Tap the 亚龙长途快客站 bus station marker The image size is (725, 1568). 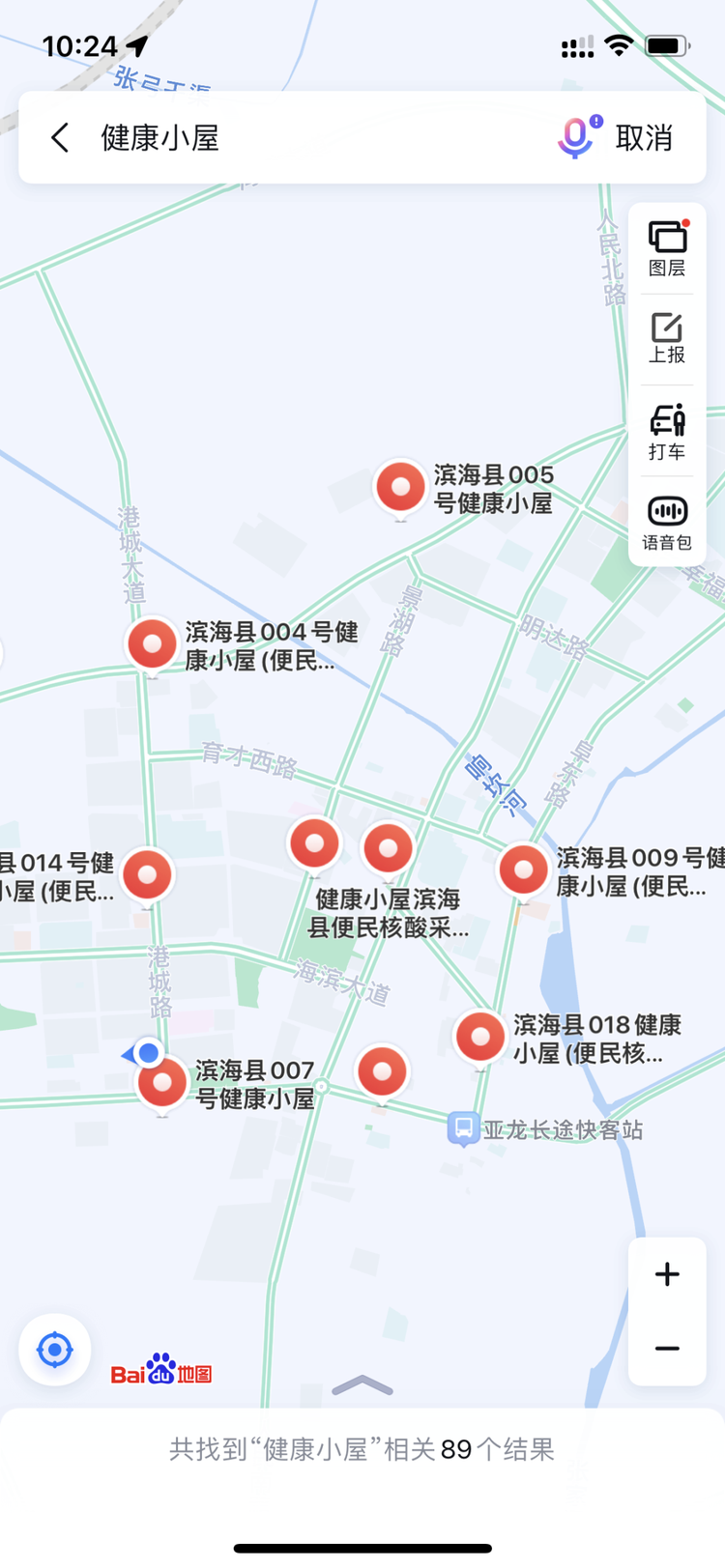[464, 1128]
